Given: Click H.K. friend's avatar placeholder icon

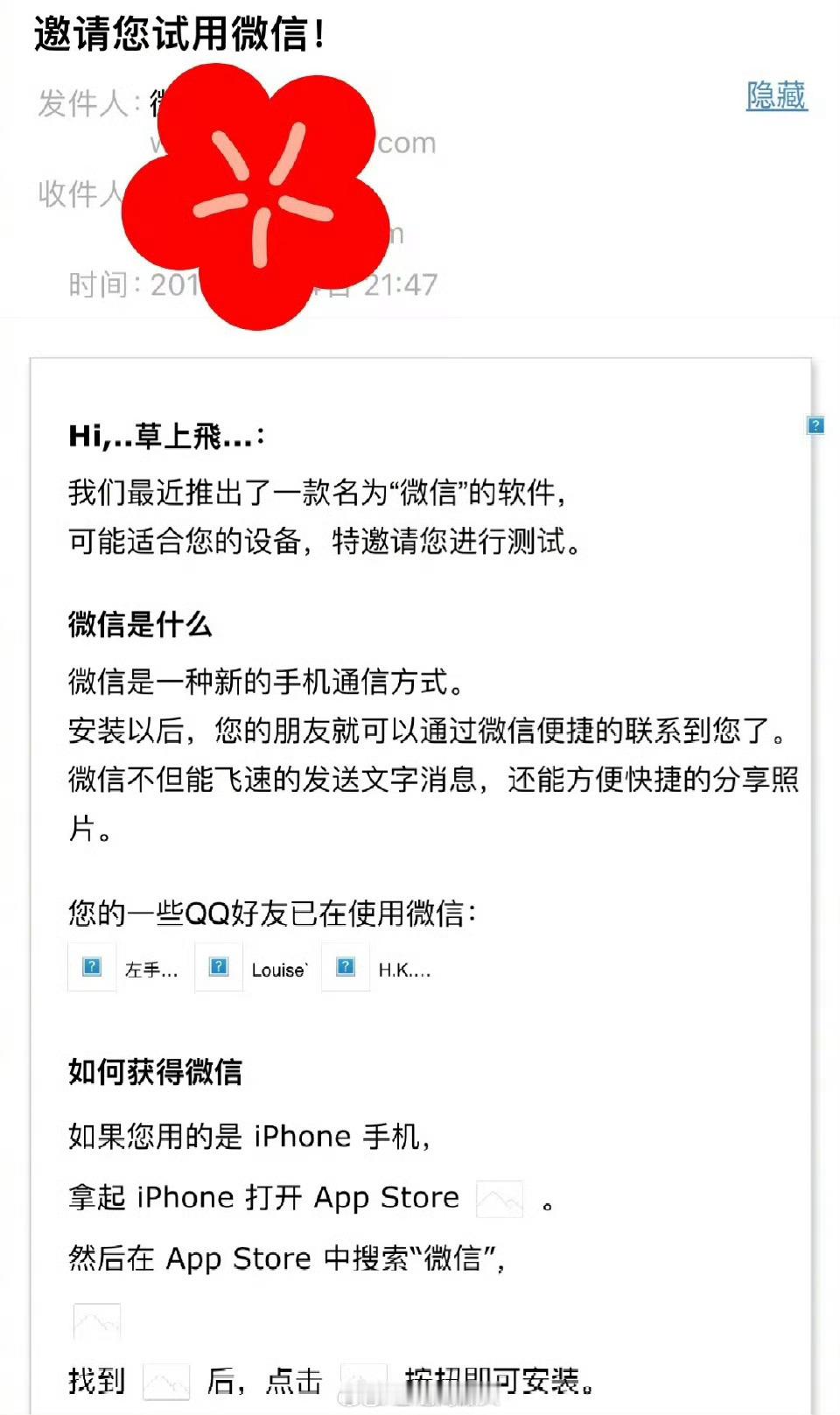Looking at the screenshot, I should point(346,967).
